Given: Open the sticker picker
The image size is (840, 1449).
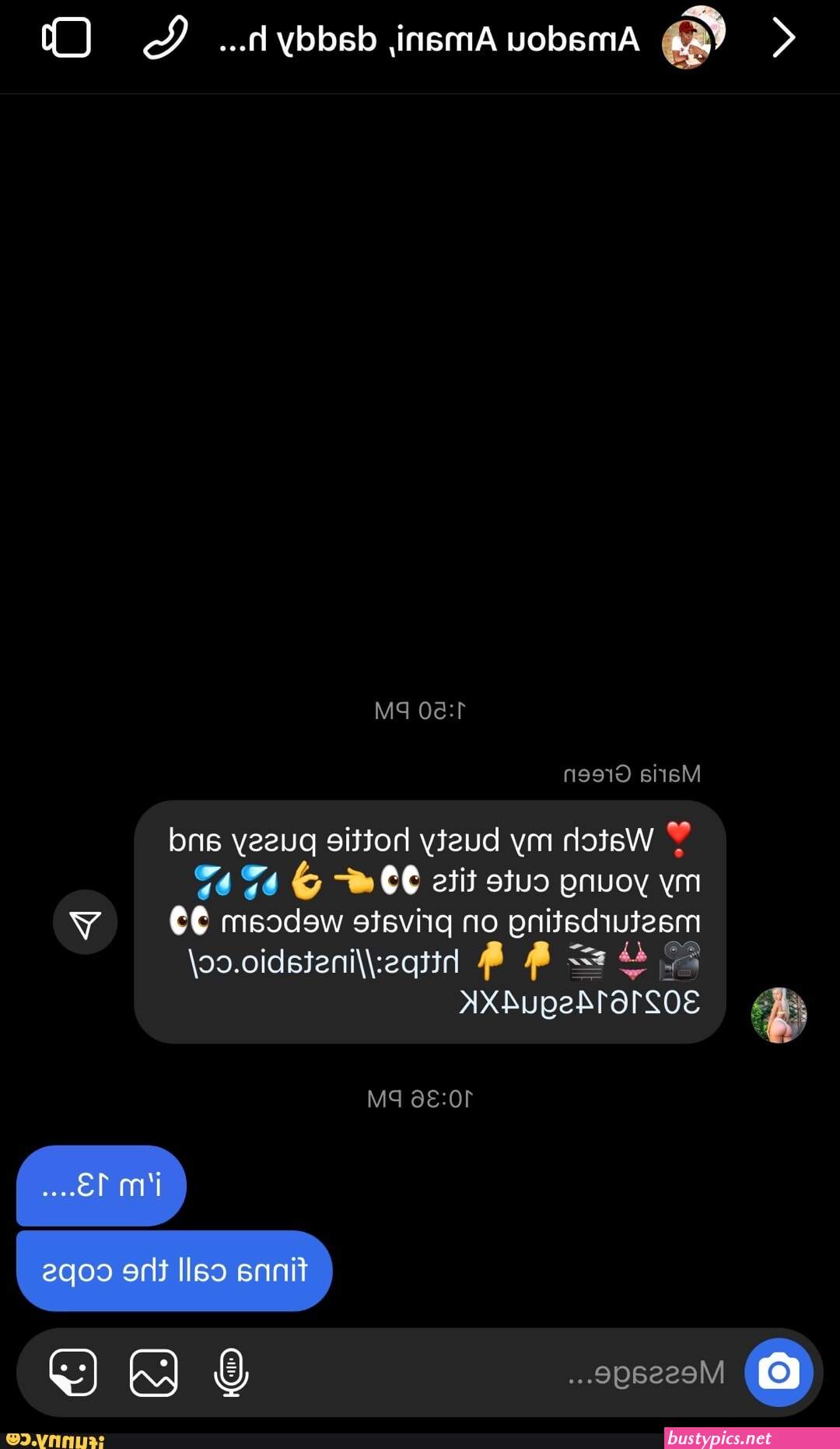Looking at the screenshot, I should 73,1372.
